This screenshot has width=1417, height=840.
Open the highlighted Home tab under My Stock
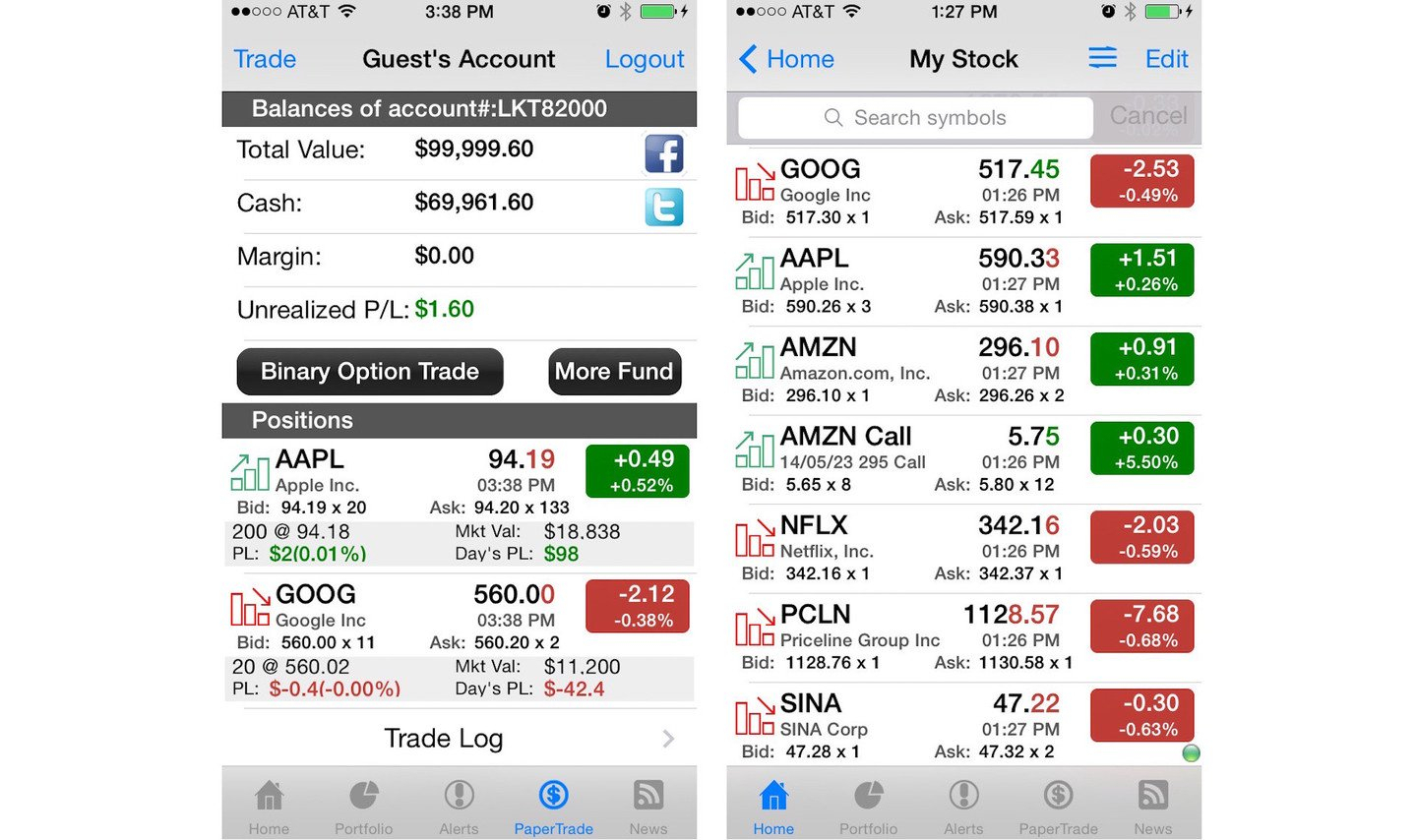coord(773,807)
